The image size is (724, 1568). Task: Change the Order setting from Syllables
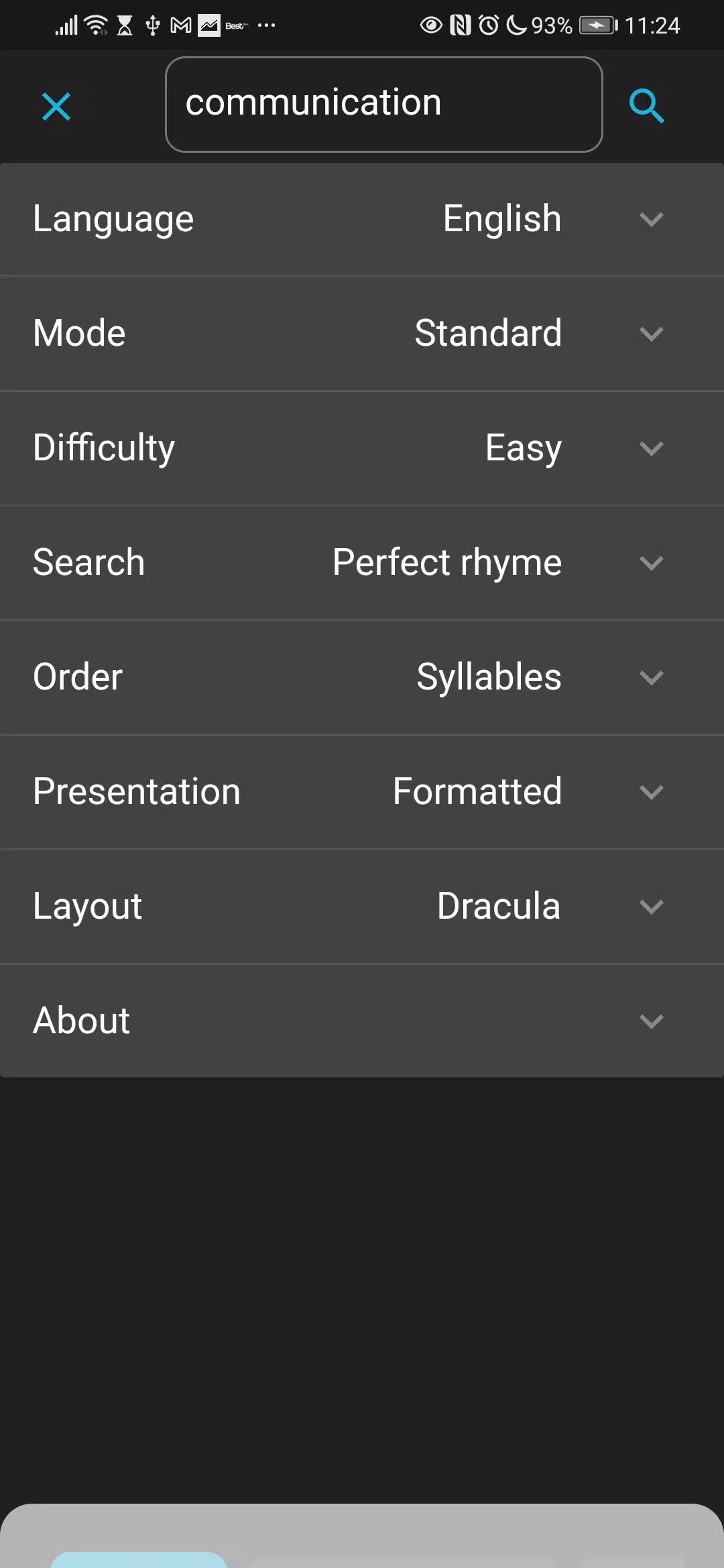362,677
